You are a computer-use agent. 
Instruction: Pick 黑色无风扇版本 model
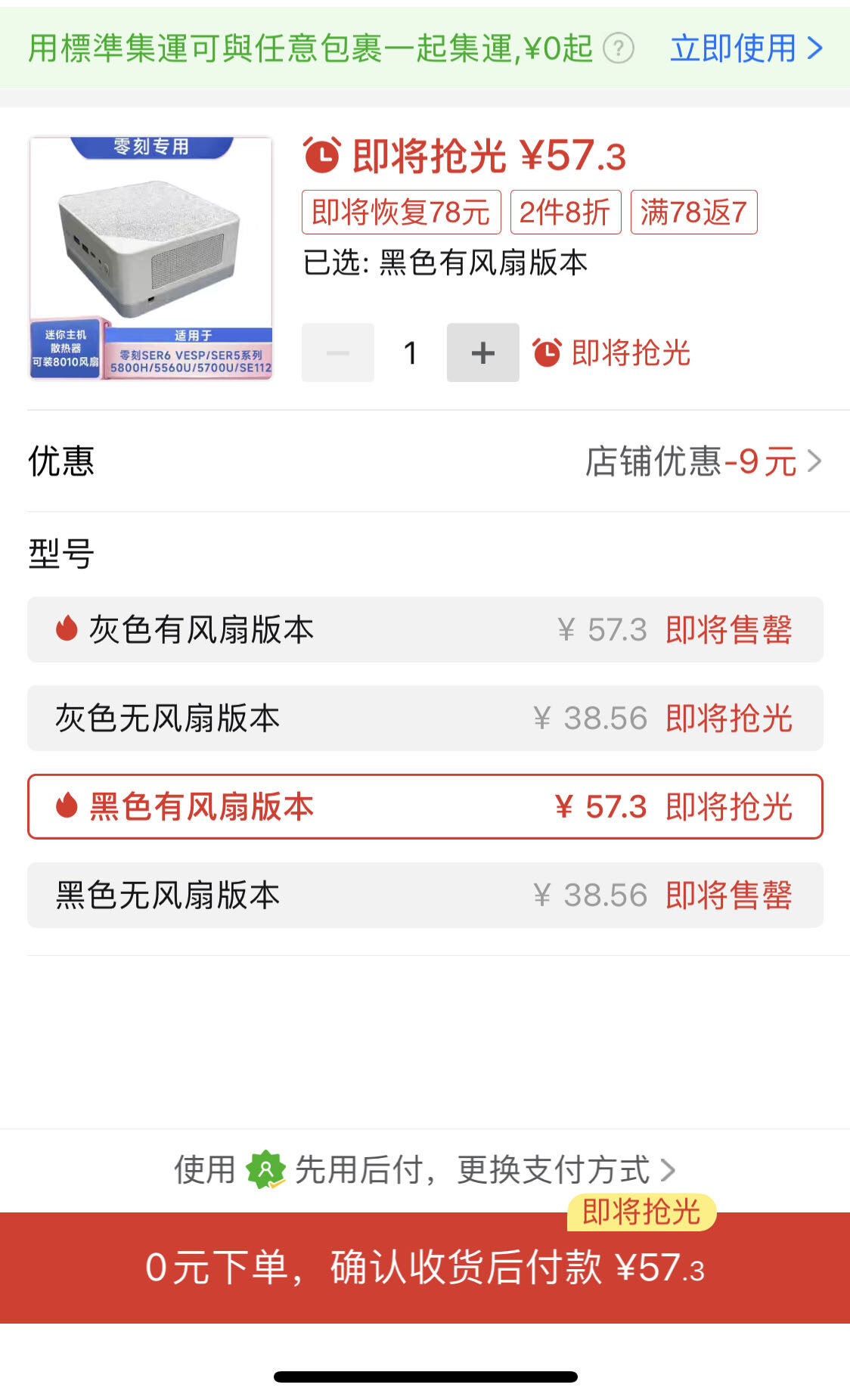tap(425, 895)
